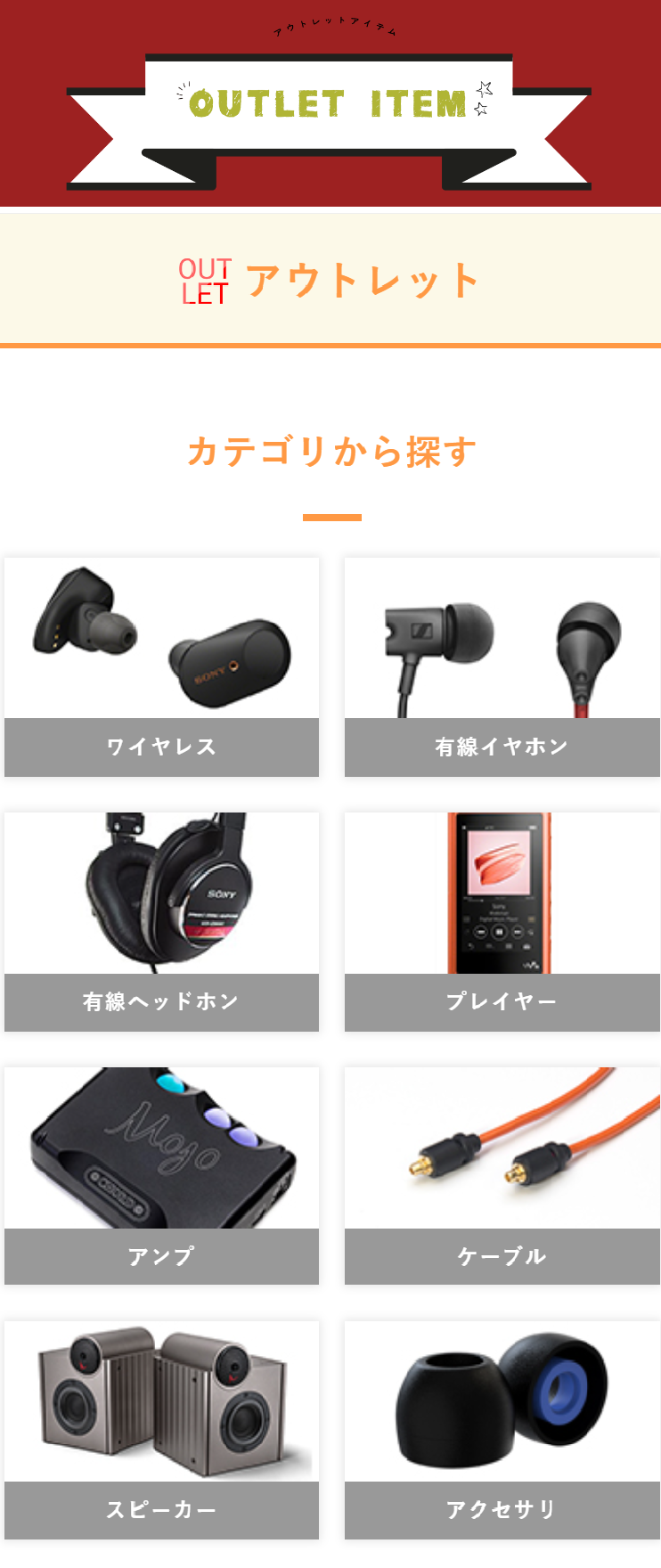Open the ケーブル (cable) category
The height and width of the screenshot is (1568, 661).
point(501,1256)
